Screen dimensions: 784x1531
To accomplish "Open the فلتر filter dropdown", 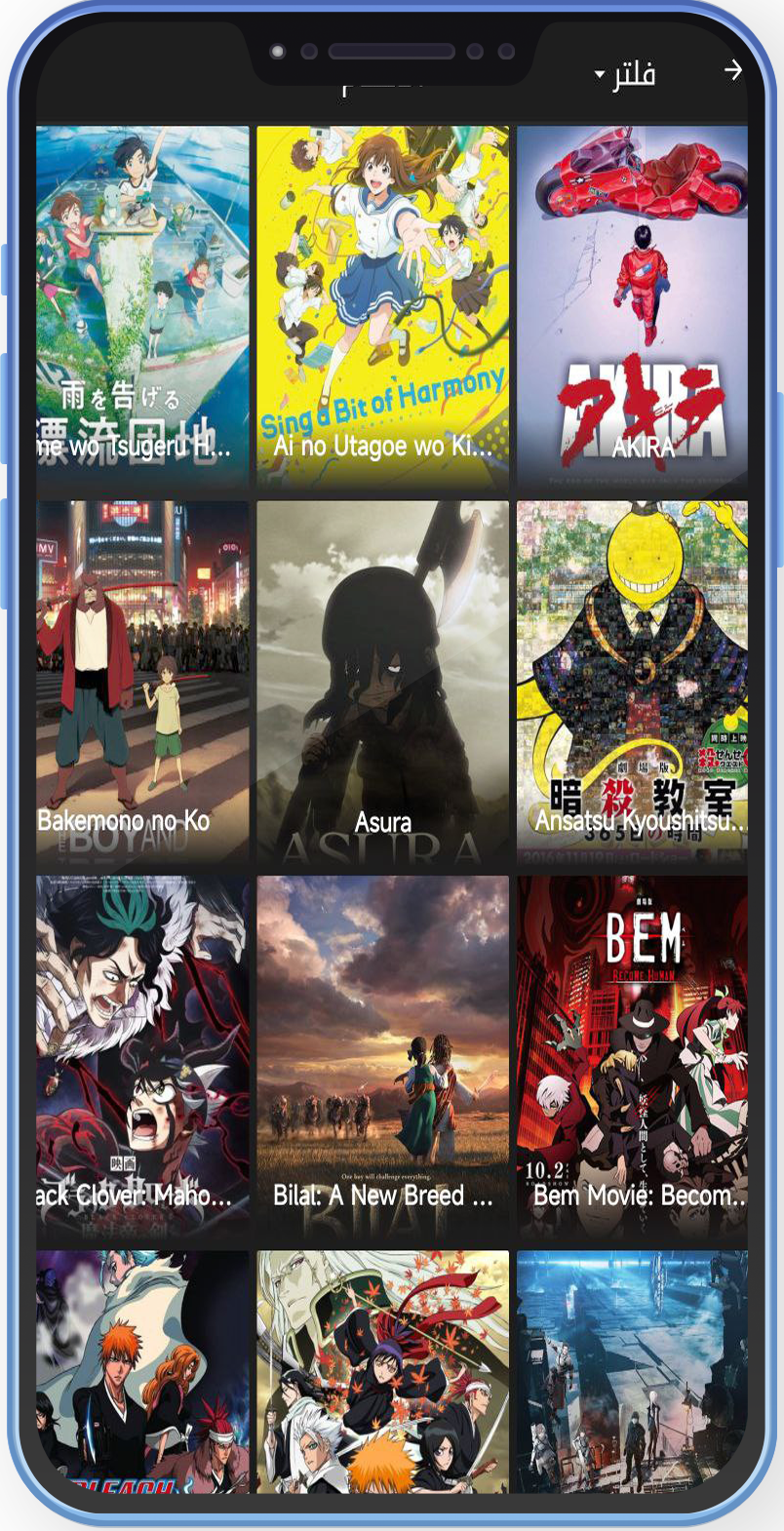I will click(x=625, y=75).
